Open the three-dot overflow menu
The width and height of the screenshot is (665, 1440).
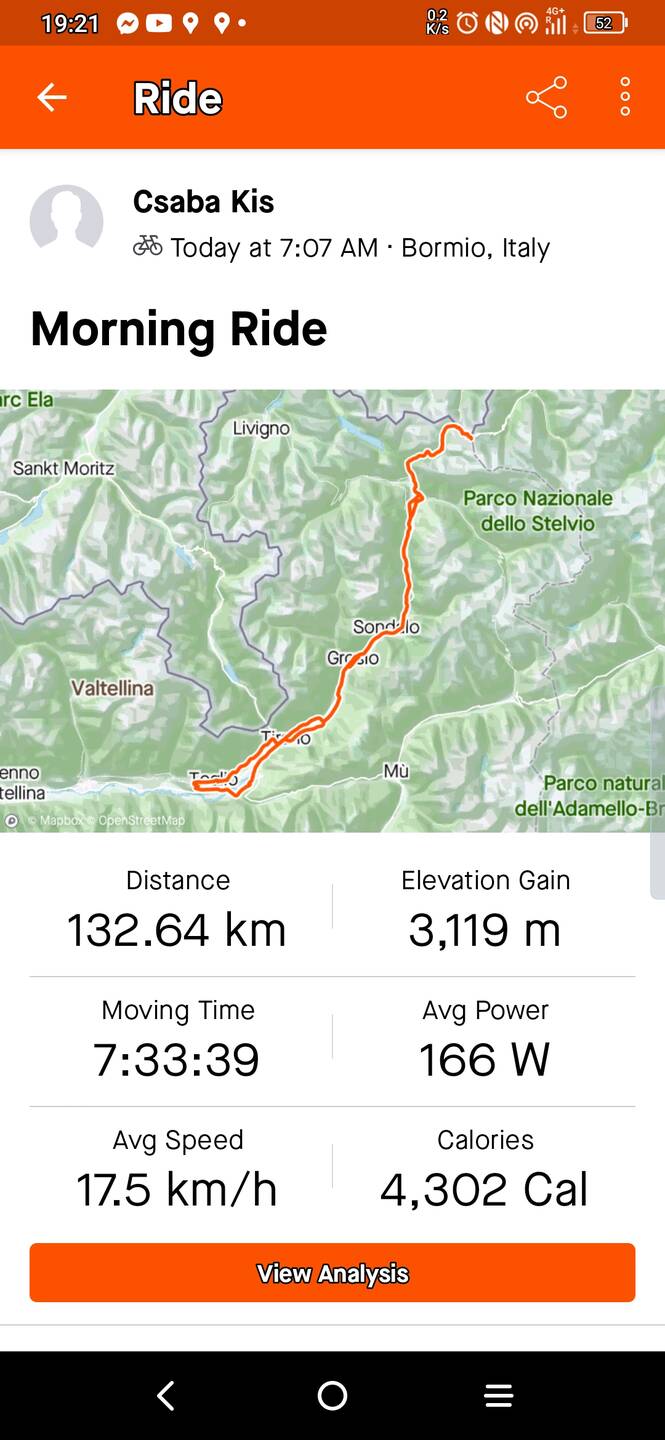(x=625, y=97)
